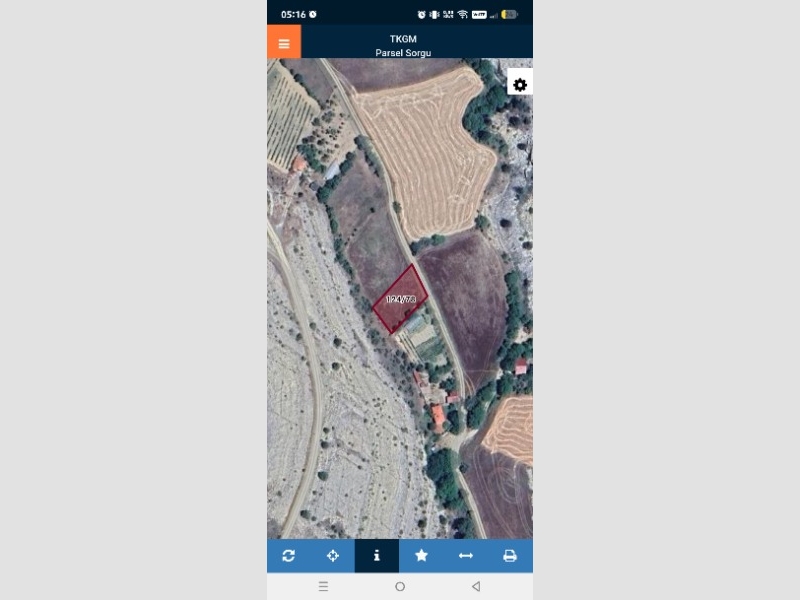The height and width of the screenshot is (600, 800).
Task: Locate my position with crosshair icon
Action: (333, 556)
